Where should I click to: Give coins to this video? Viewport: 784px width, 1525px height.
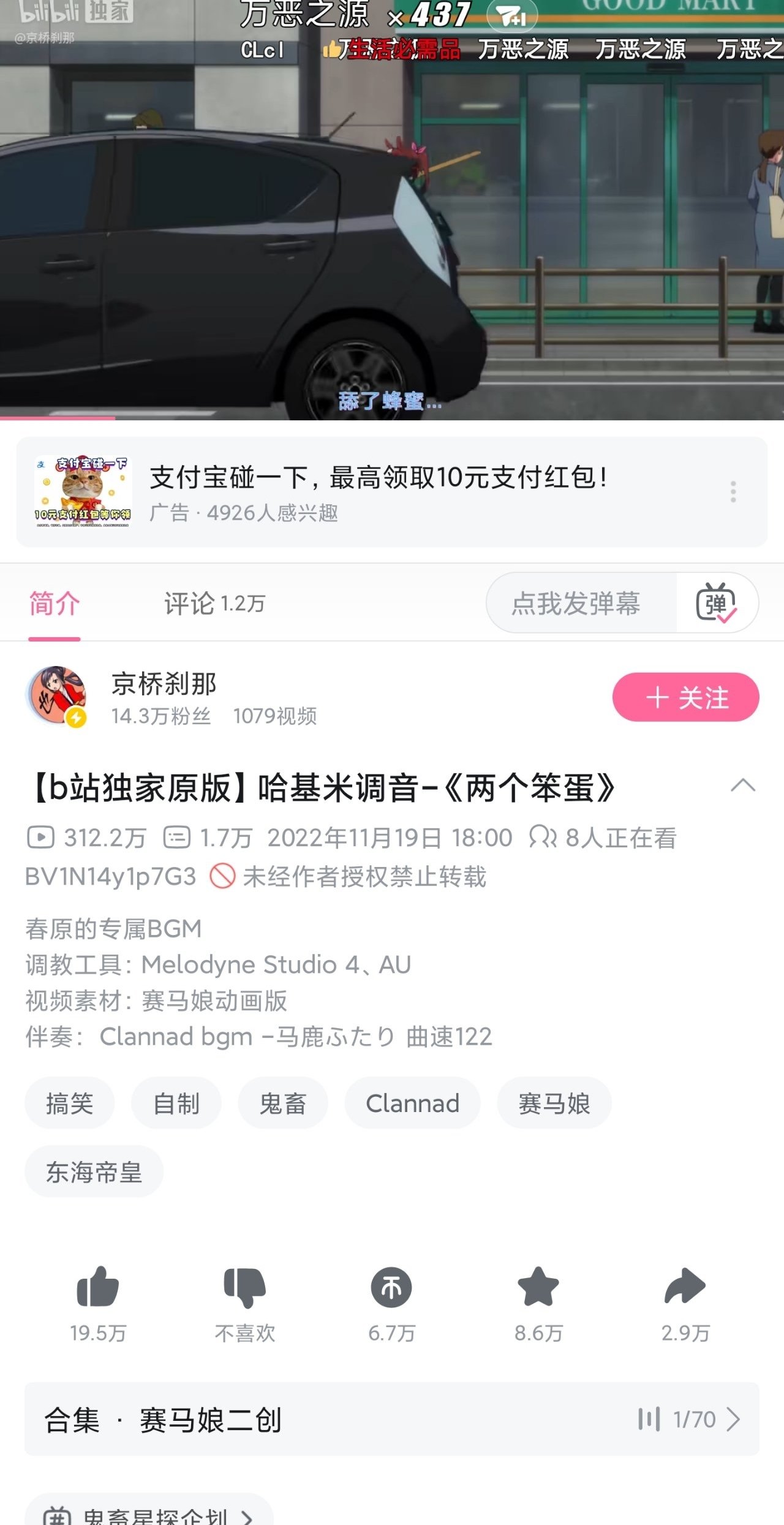tap(391, 1287)
